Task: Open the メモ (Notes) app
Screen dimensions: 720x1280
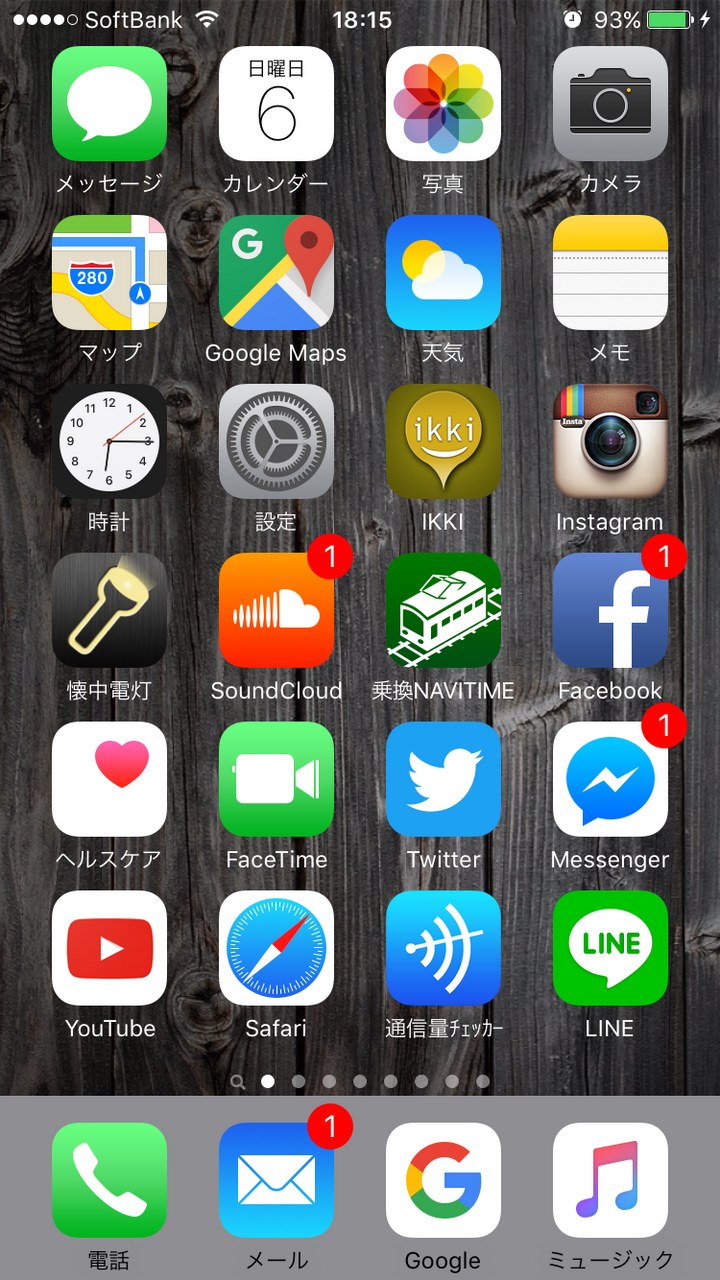Action: pos(610,273)
